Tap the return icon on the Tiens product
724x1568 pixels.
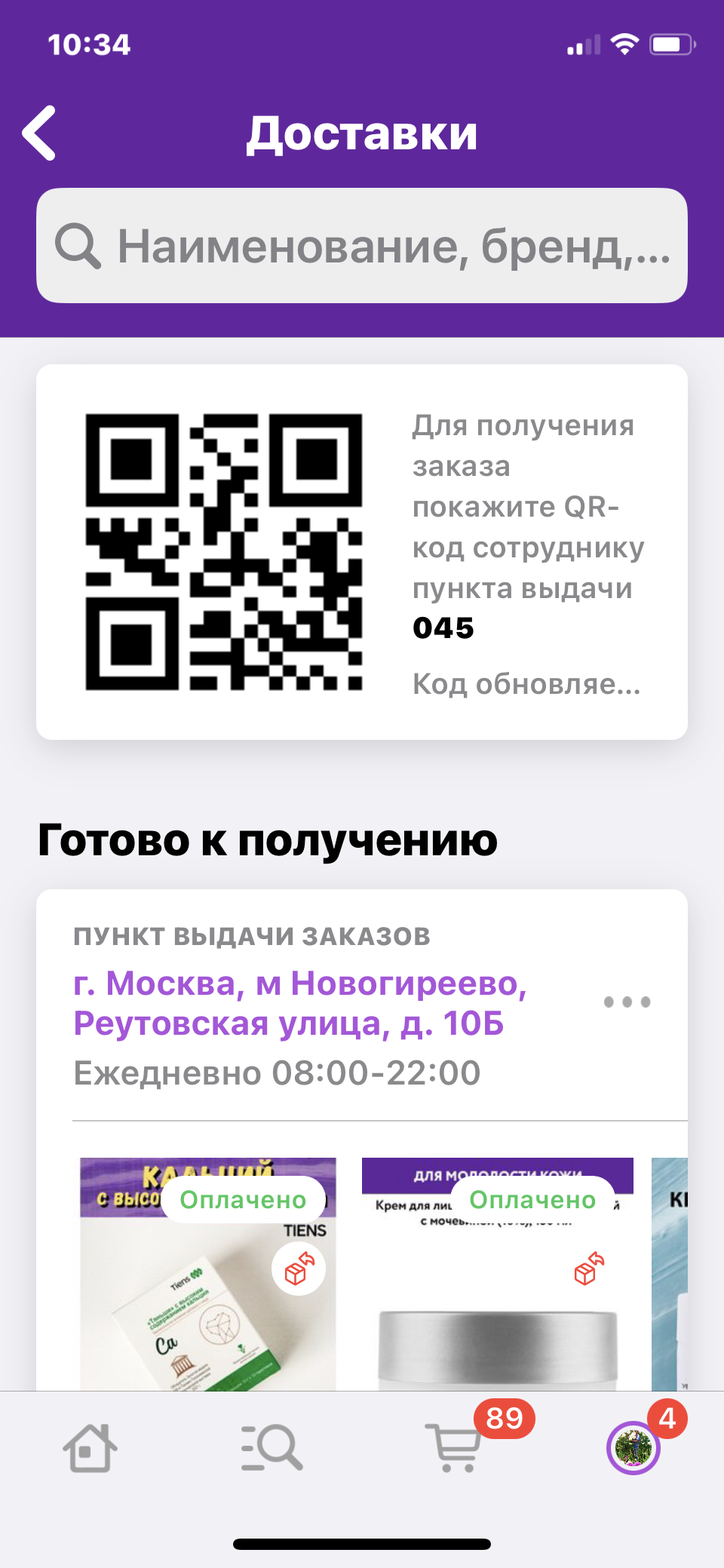299,1269
